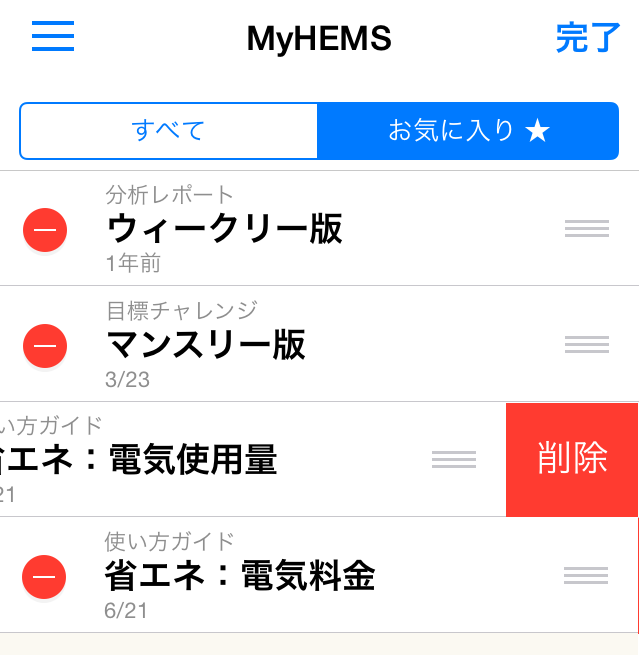Confirm deletion with the 削除 button
The width and height of the screenshot is (639, 655).
click(572, 459)
